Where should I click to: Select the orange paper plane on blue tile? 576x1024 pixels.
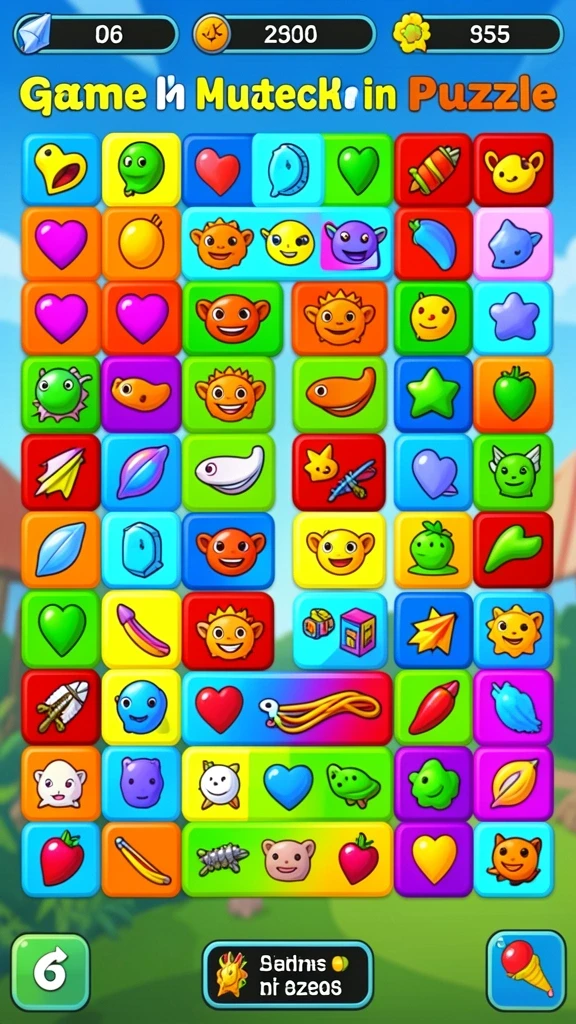tap(433, 630)
